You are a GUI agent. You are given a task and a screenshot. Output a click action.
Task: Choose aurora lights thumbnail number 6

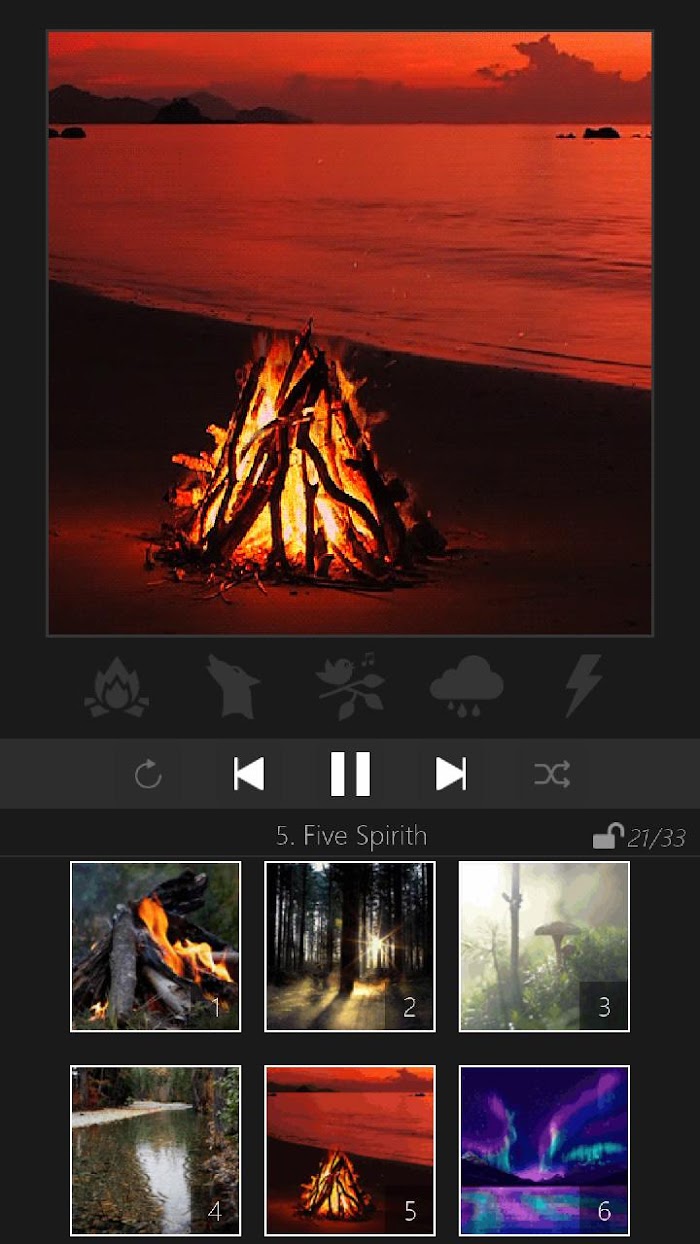pyautogui.click(x=544, y=1150)
